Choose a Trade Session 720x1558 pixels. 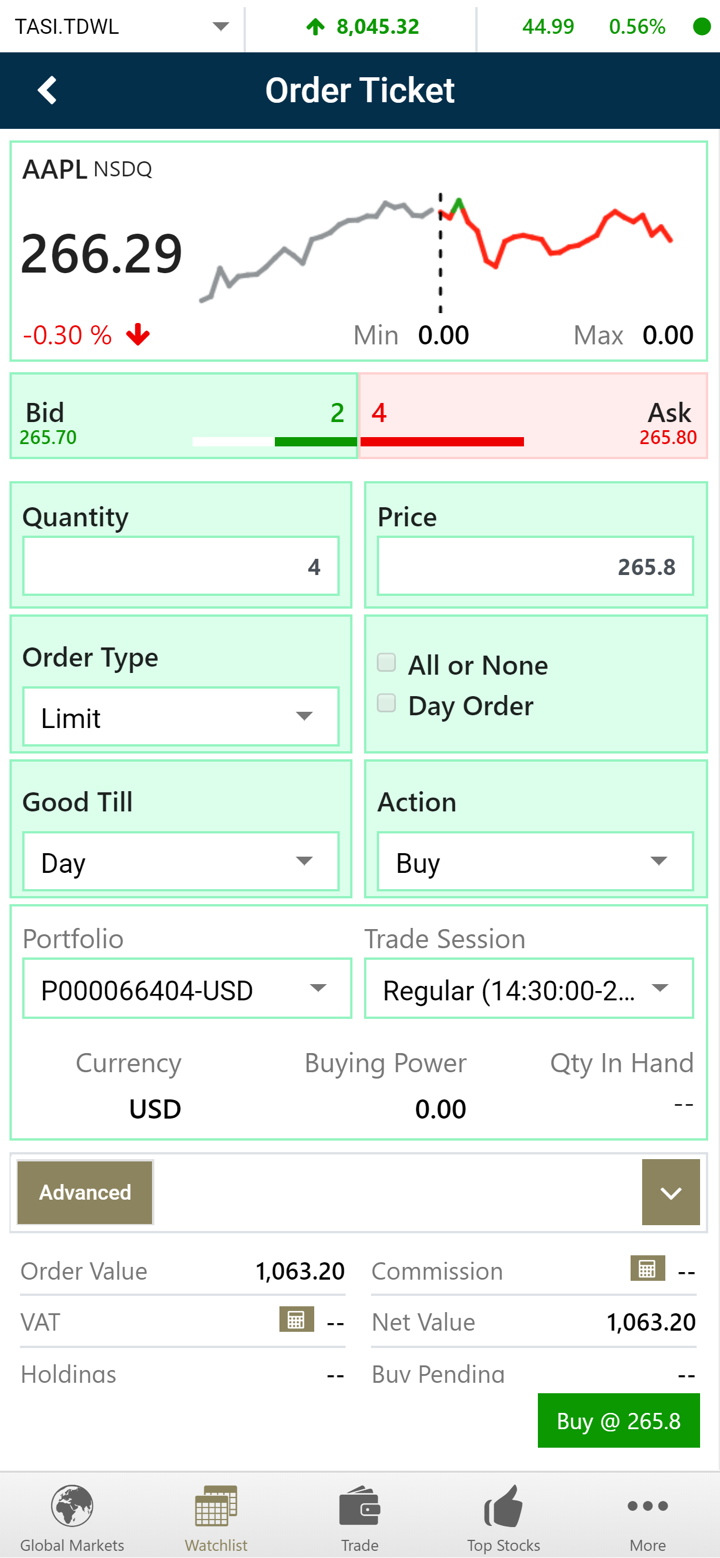click(528, 989)
